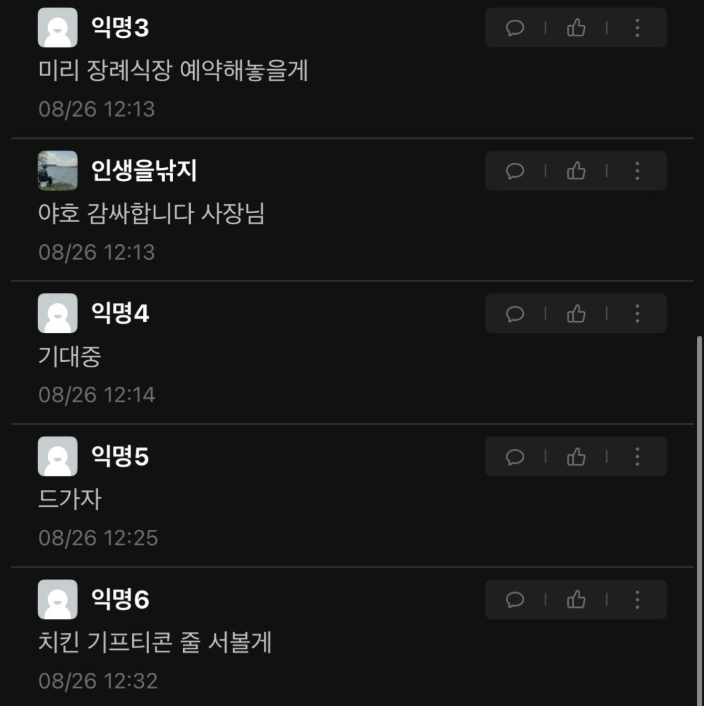Reply to 익명6's comment
This screenshot has height=706, width=704.
(515, 600)
